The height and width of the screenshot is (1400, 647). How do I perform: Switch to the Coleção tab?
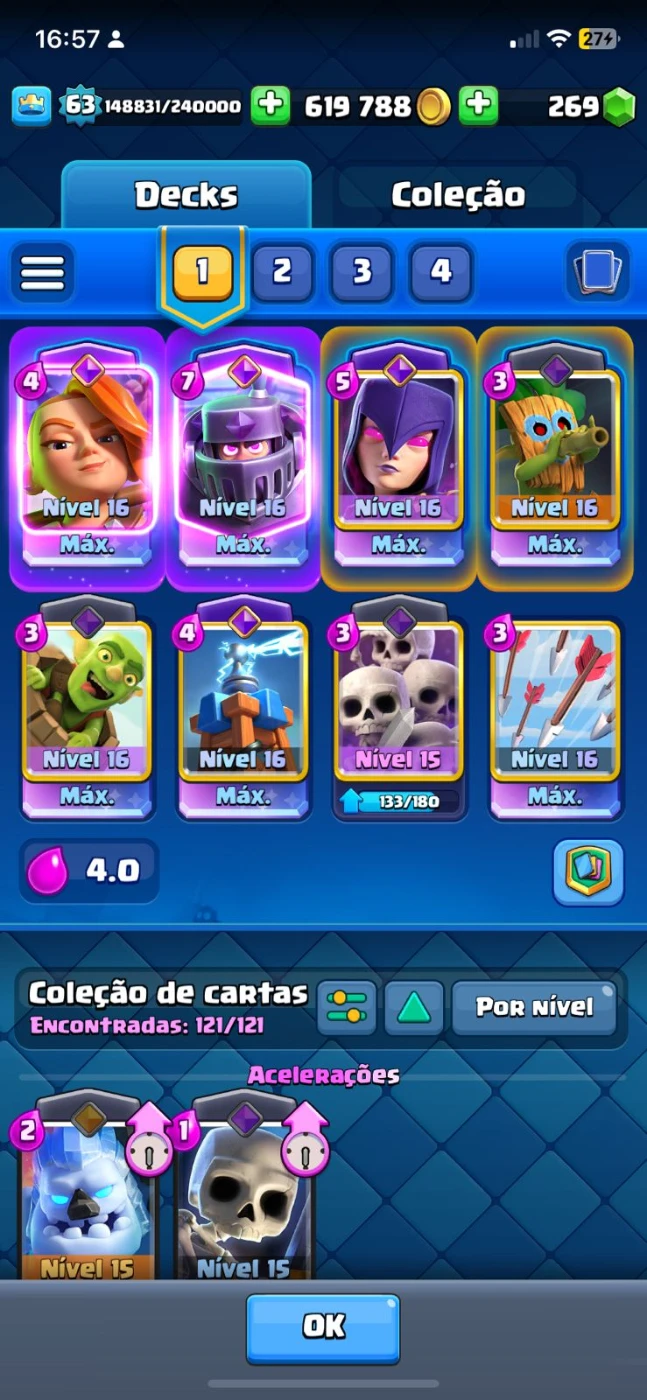point(457,194)
